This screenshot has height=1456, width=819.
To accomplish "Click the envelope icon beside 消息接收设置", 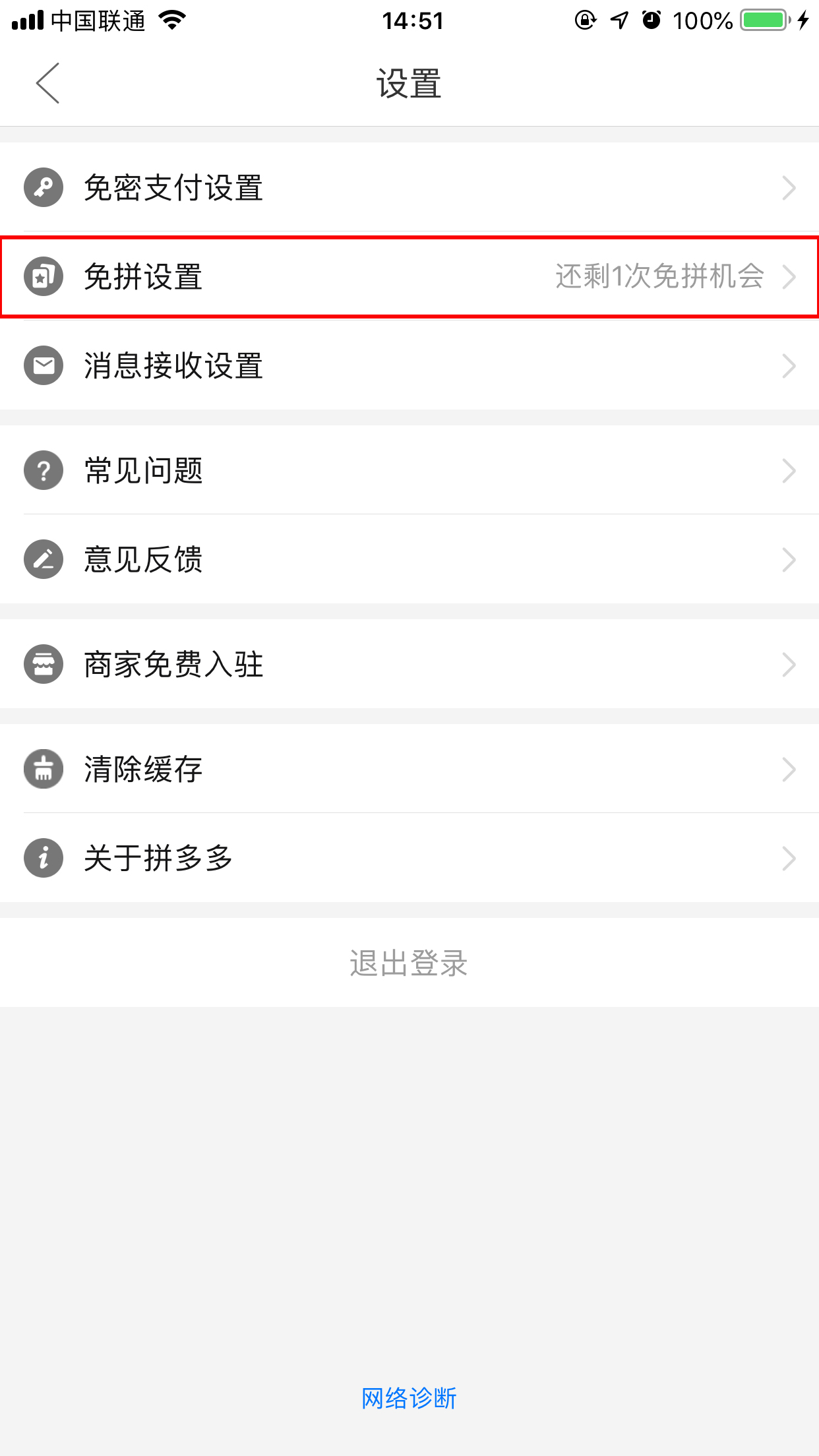I will (x=42, y=366).
